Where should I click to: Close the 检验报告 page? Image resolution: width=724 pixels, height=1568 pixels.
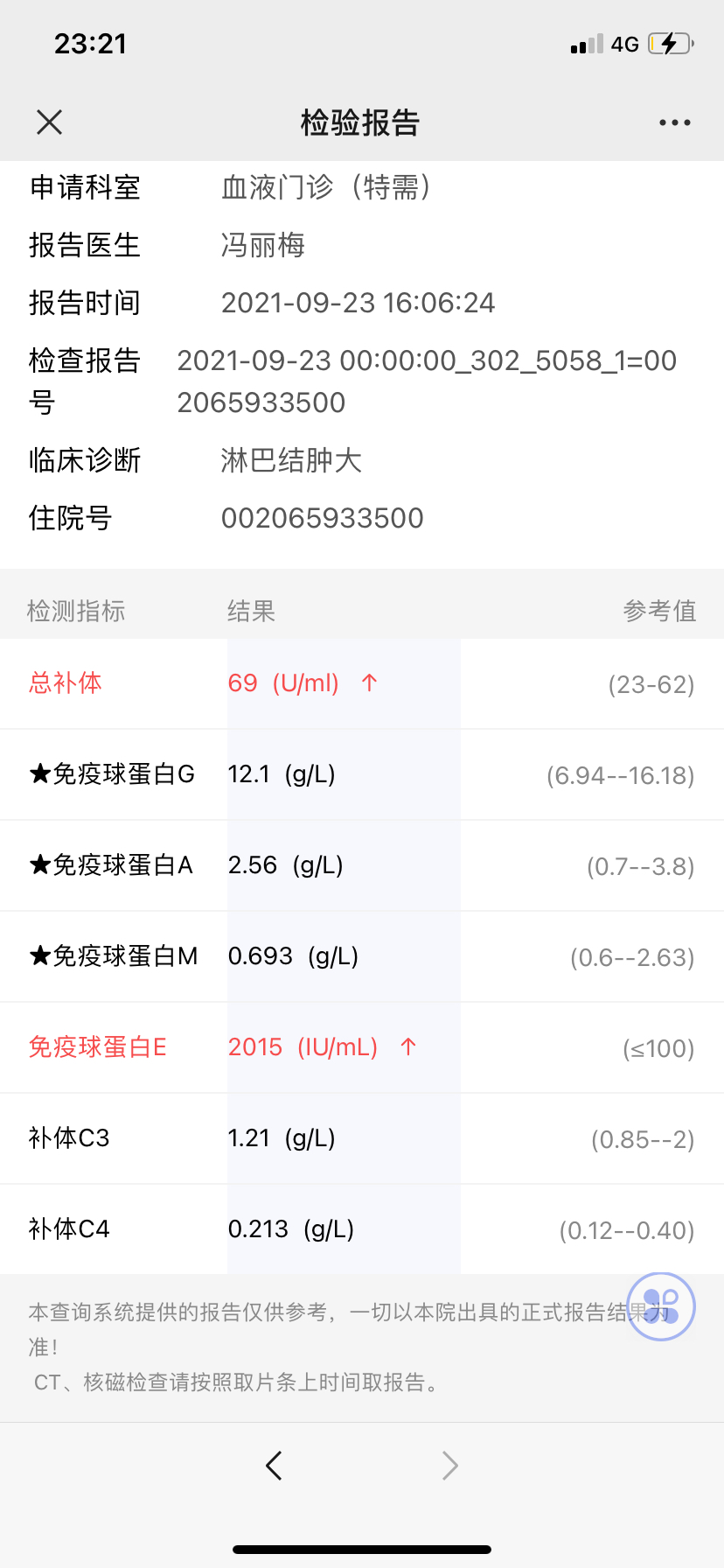pyautogui.click(x=50, y=122)
